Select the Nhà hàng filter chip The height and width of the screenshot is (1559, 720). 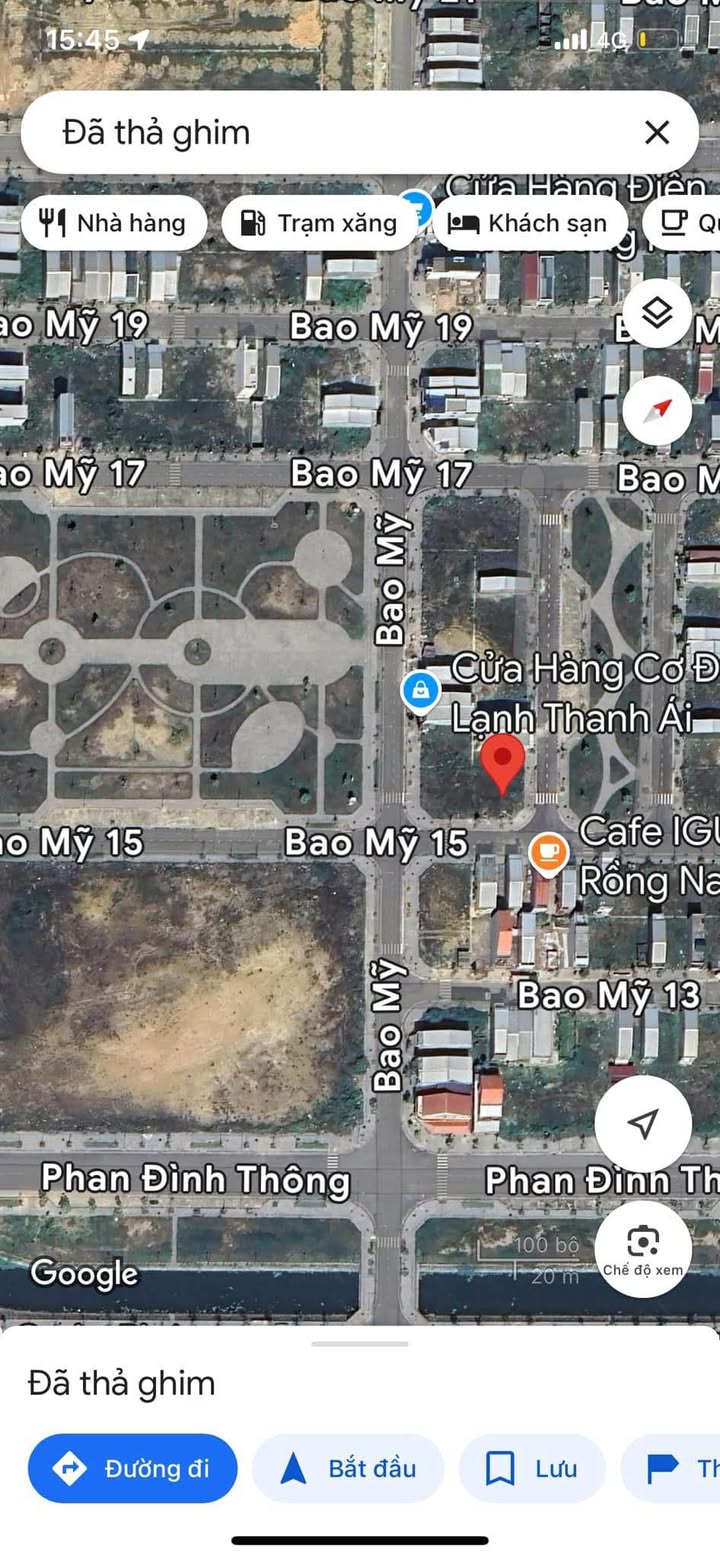(113, 223)
